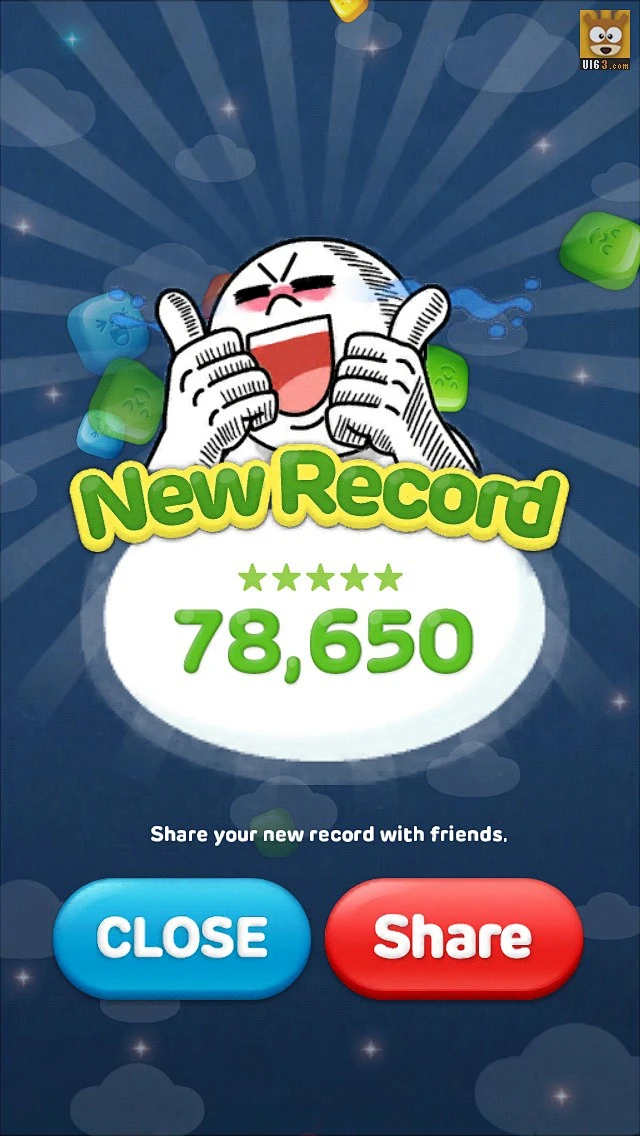Share your new record with friends

[x=453, y=937]
